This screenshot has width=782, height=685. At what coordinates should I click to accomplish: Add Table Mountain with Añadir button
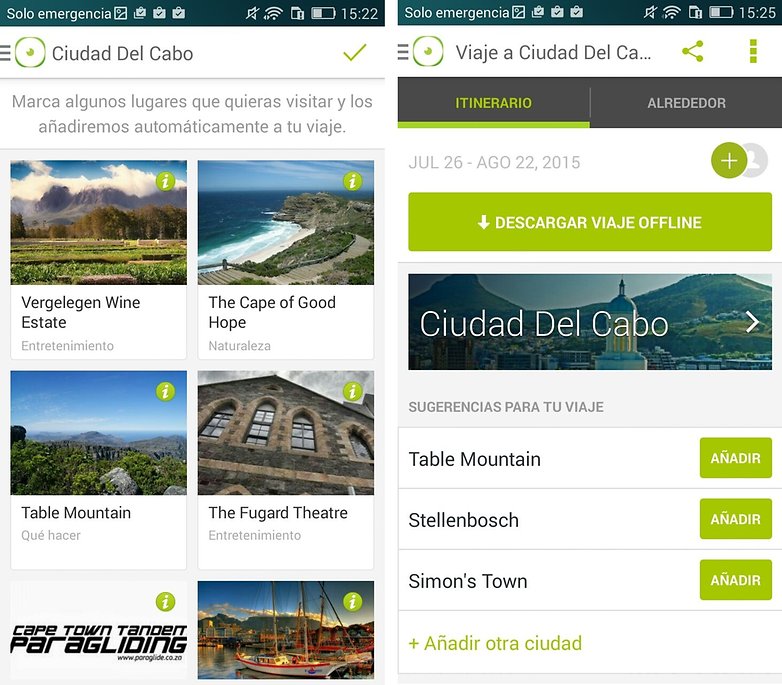point(735,458)
